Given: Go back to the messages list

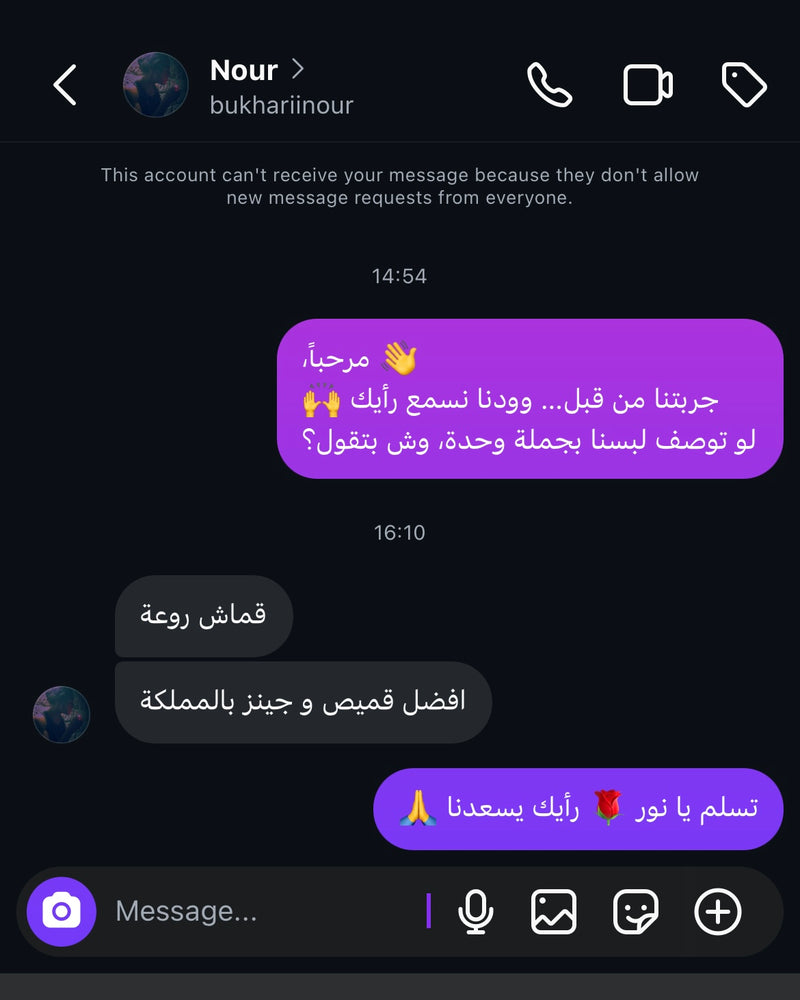Looking at the screenshot, I should point(65,85).
